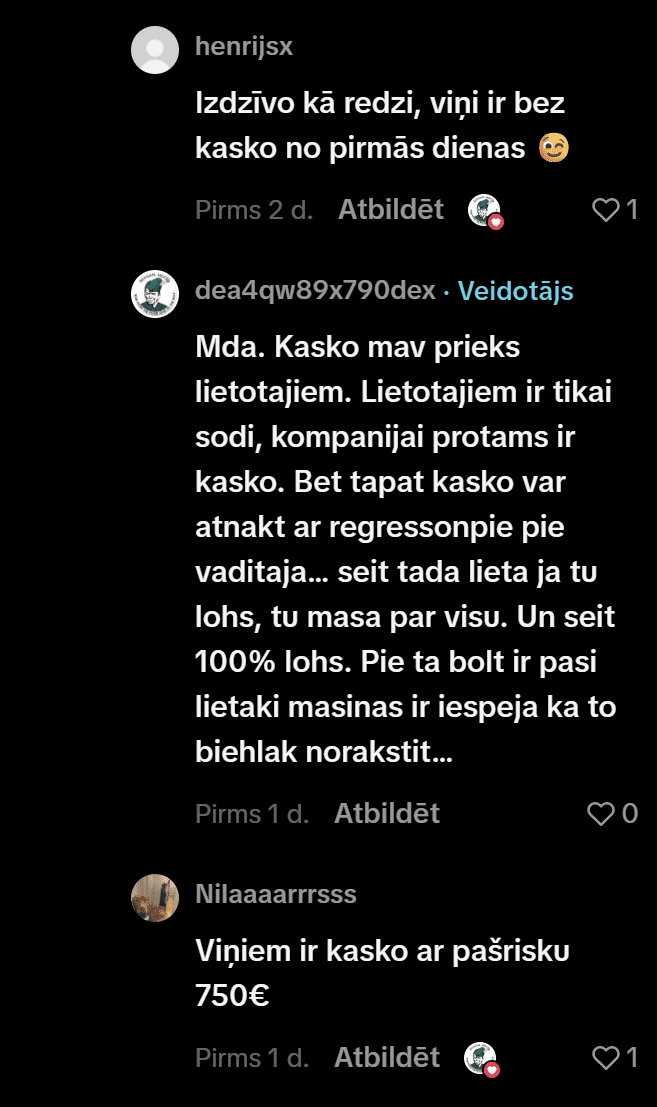The width and height of the screenshot is (657, 1107).
Task: Open henrijsx's profile avatar
Action: 155,50
